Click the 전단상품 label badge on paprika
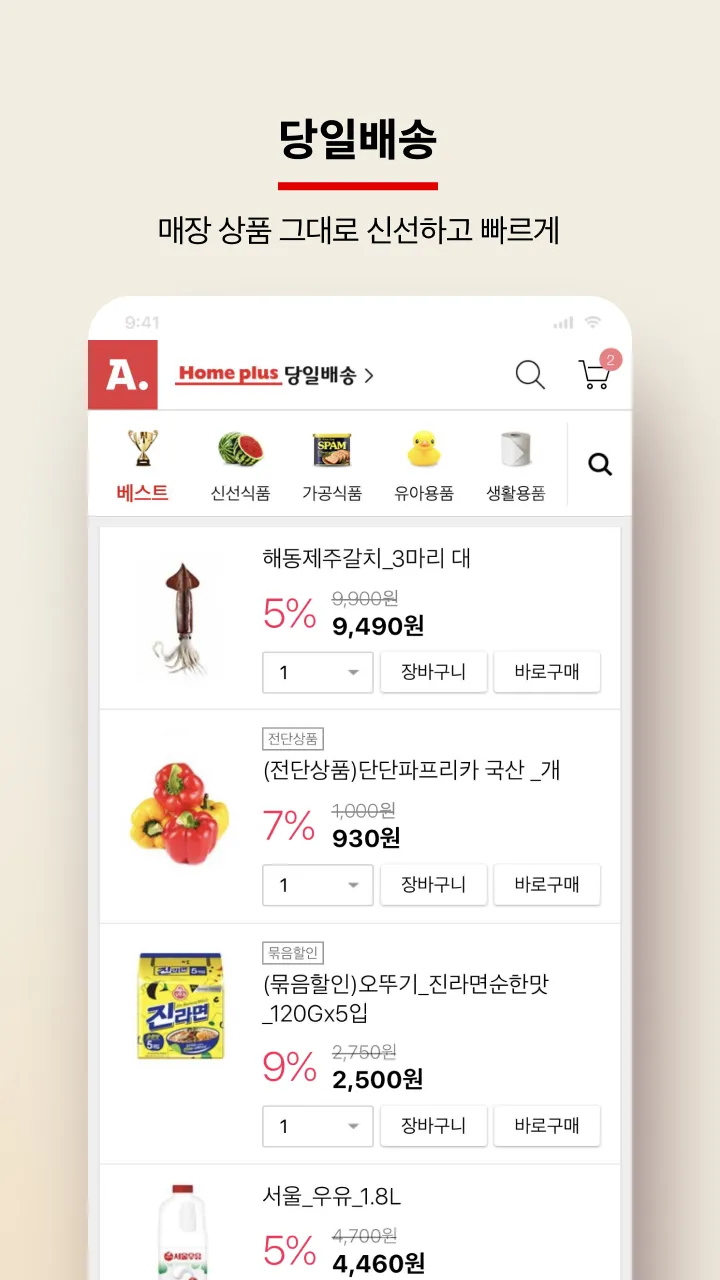 [292, 738]
